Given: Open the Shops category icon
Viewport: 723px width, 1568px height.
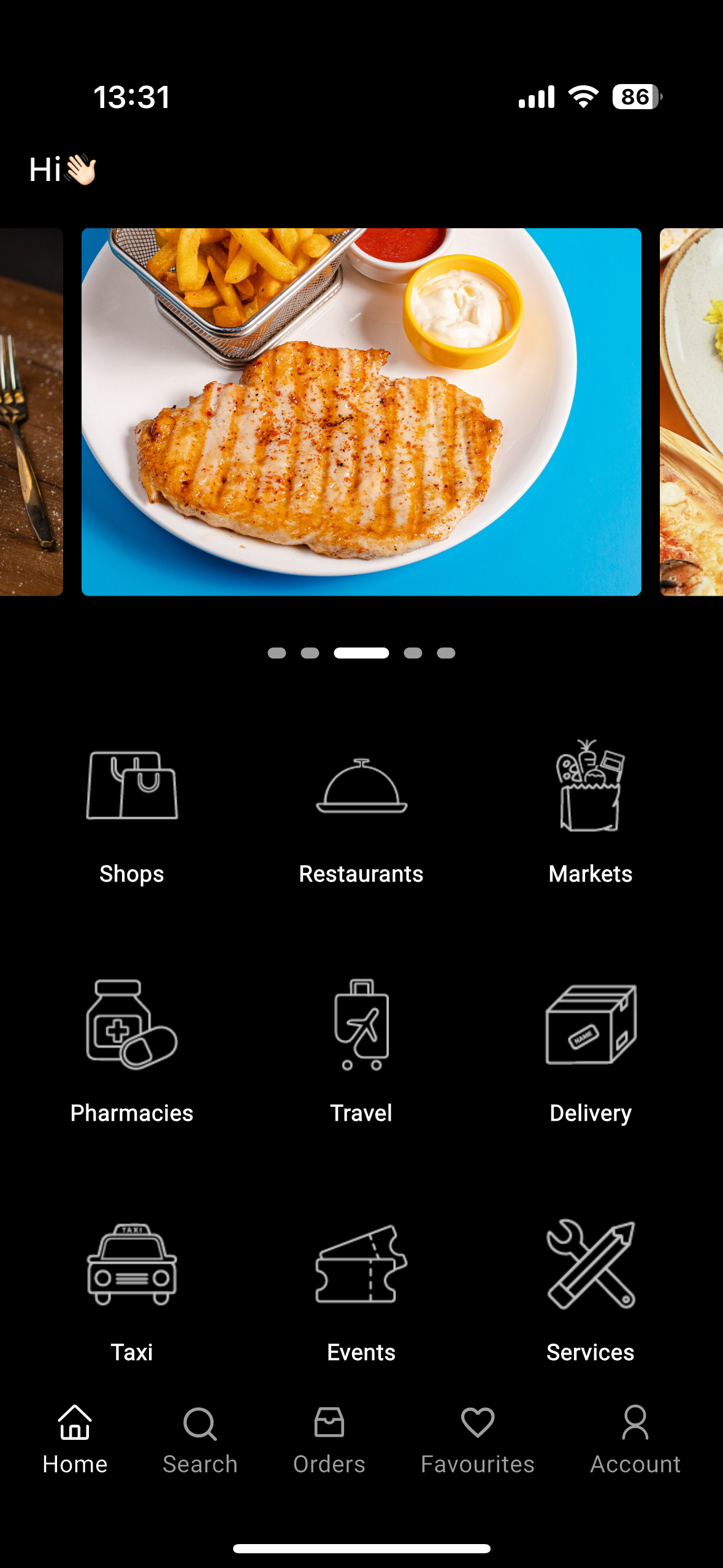Looking at the screenshot, I should 132,788.
